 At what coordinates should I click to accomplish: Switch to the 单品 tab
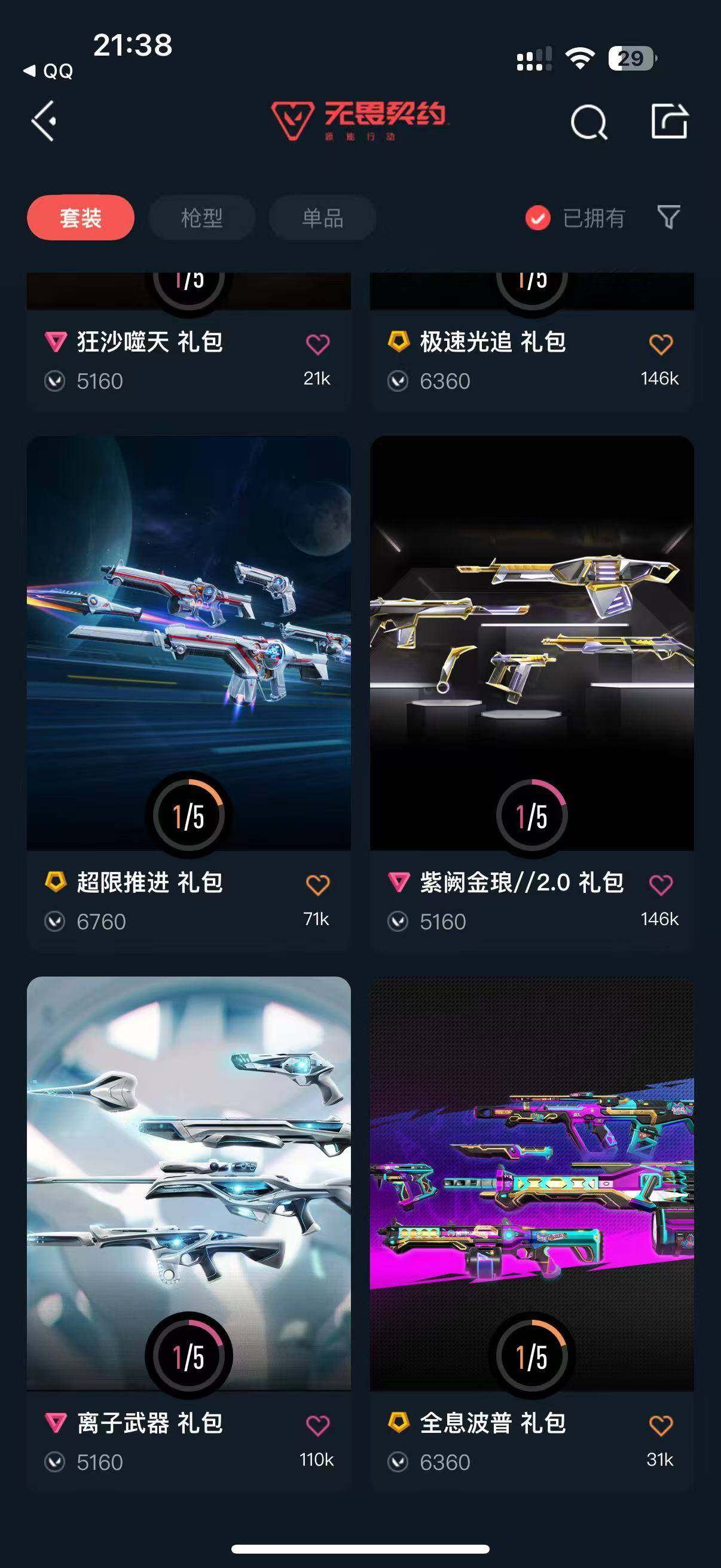pos(322,217)
